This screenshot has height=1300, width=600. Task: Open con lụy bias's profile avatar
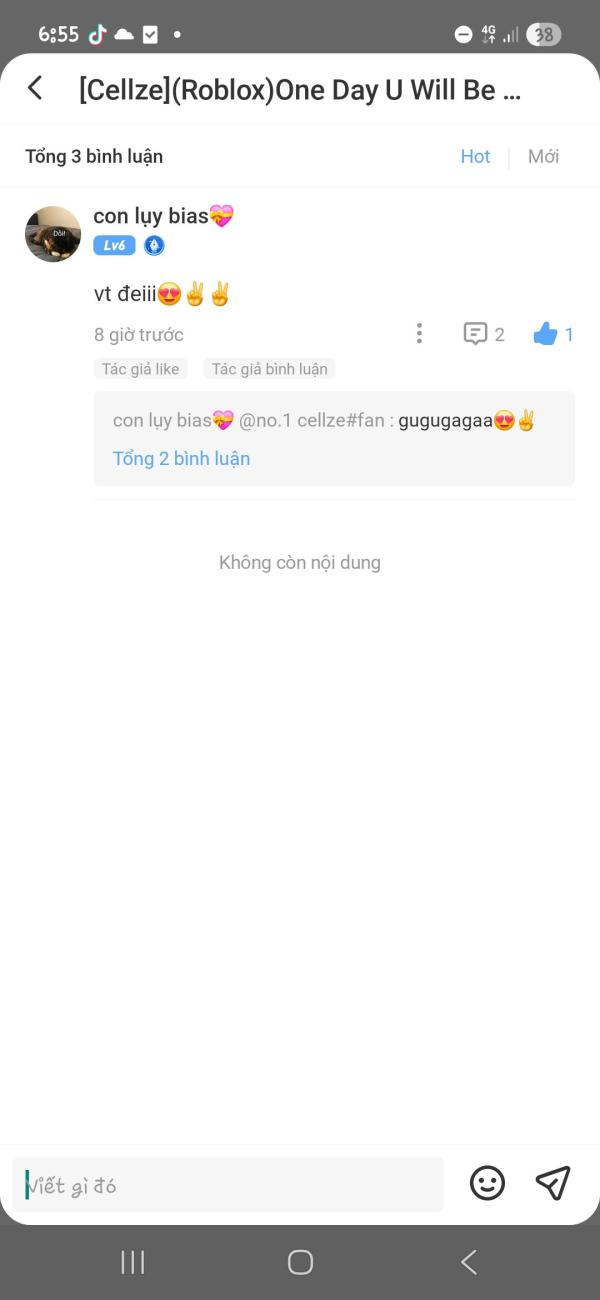point(53,234)
